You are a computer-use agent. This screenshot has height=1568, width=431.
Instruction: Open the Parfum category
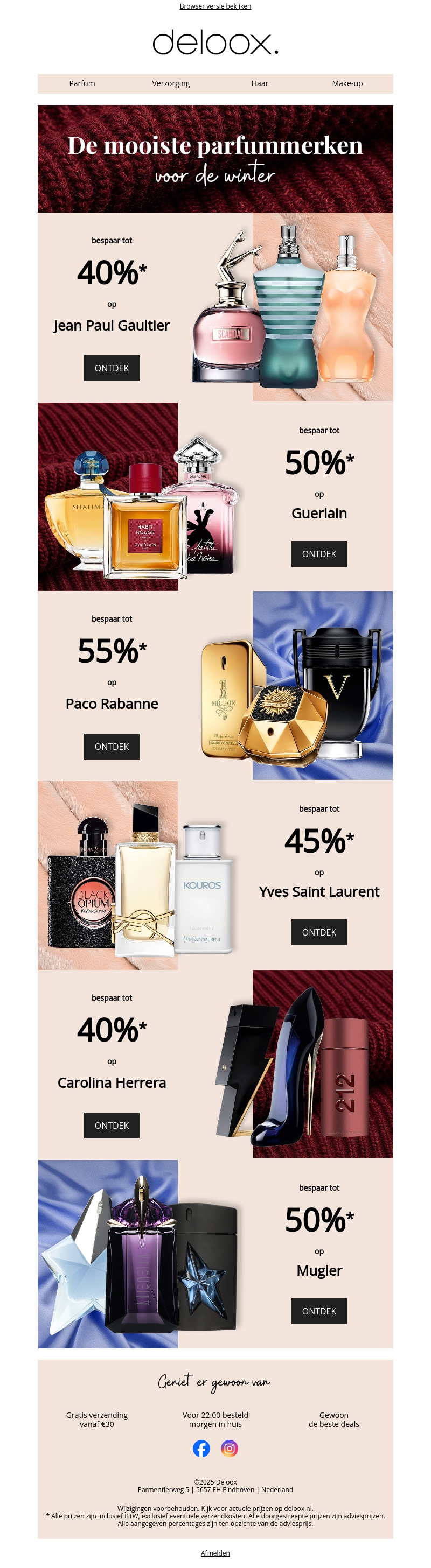pos(82,83)
